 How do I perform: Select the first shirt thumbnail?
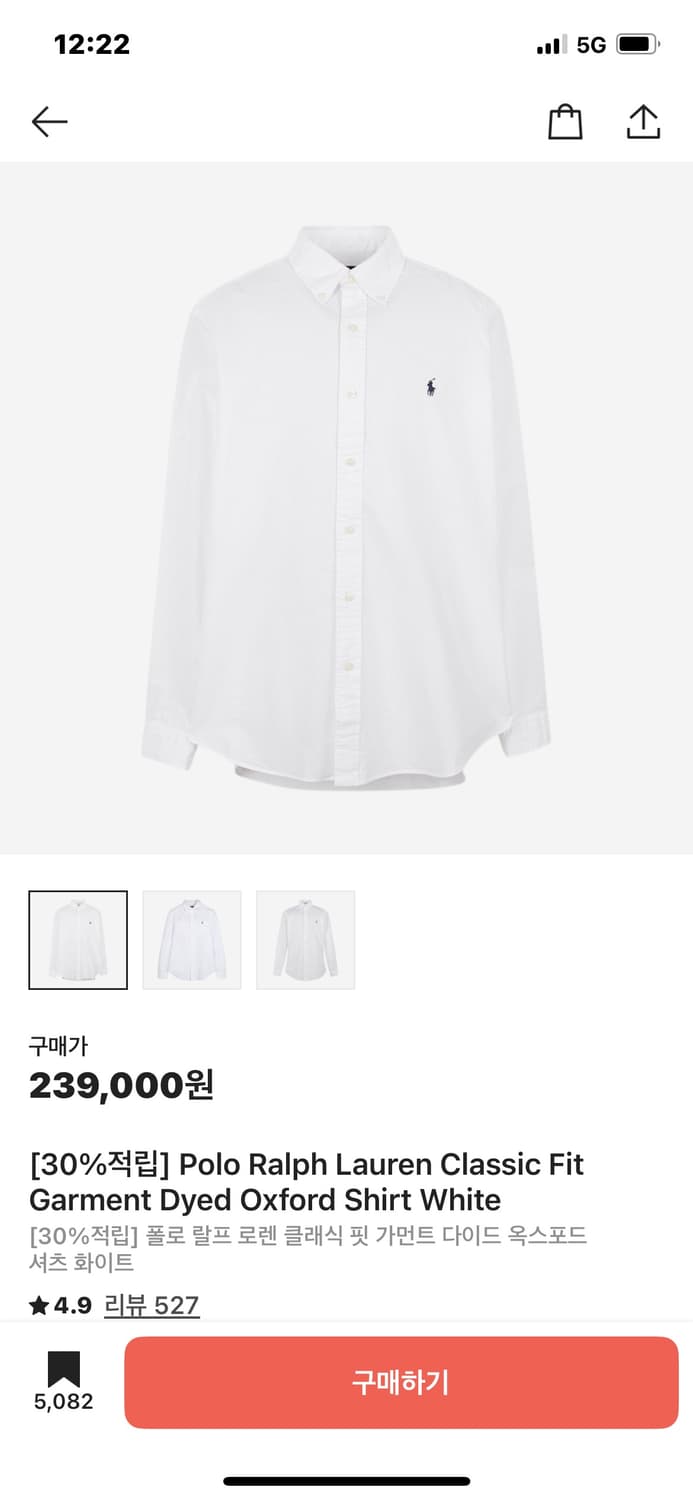[78, 940]
